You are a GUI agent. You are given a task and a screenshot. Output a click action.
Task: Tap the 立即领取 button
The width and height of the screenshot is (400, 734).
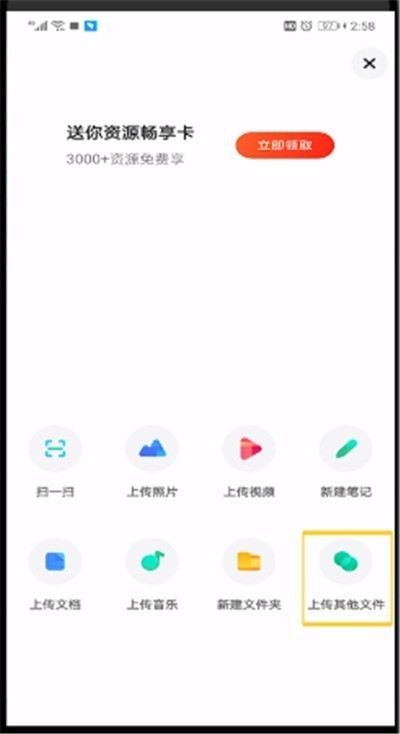(285, 145)
